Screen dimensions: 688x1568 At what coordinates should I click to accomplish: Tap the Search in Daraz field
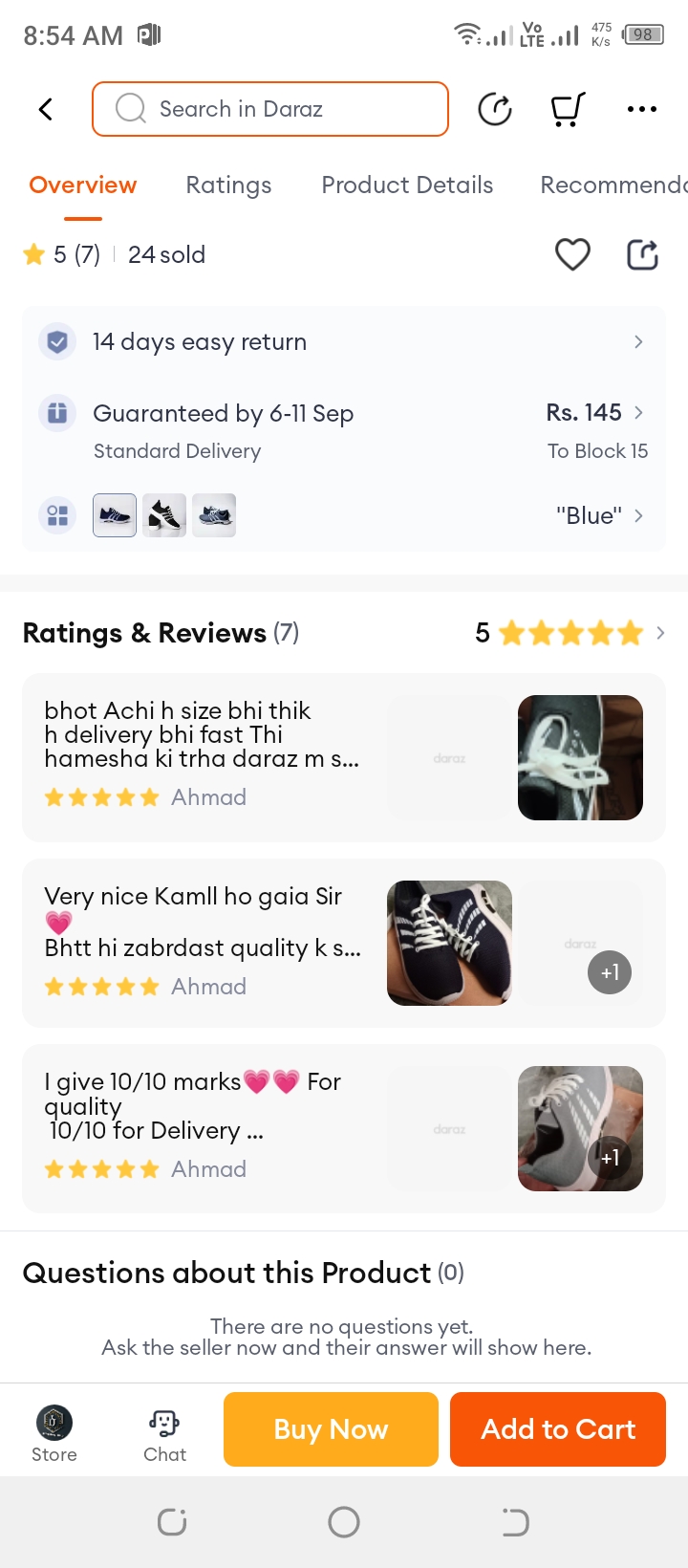[x=270, y=109]
